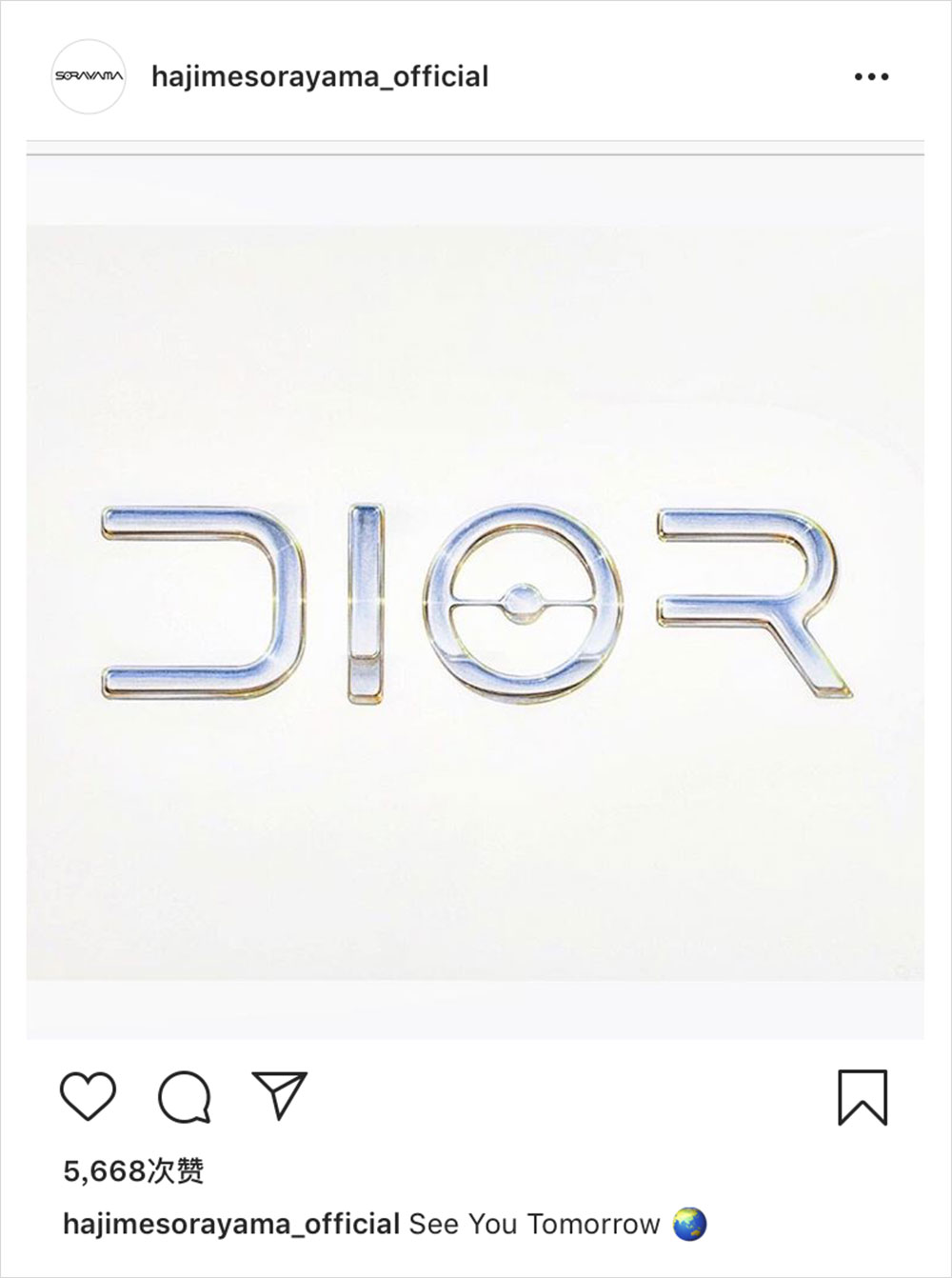Like the Dior post with the heart icon
Image resolution: width=952 pixels, height=1278 pixels.
[88, 1095]
